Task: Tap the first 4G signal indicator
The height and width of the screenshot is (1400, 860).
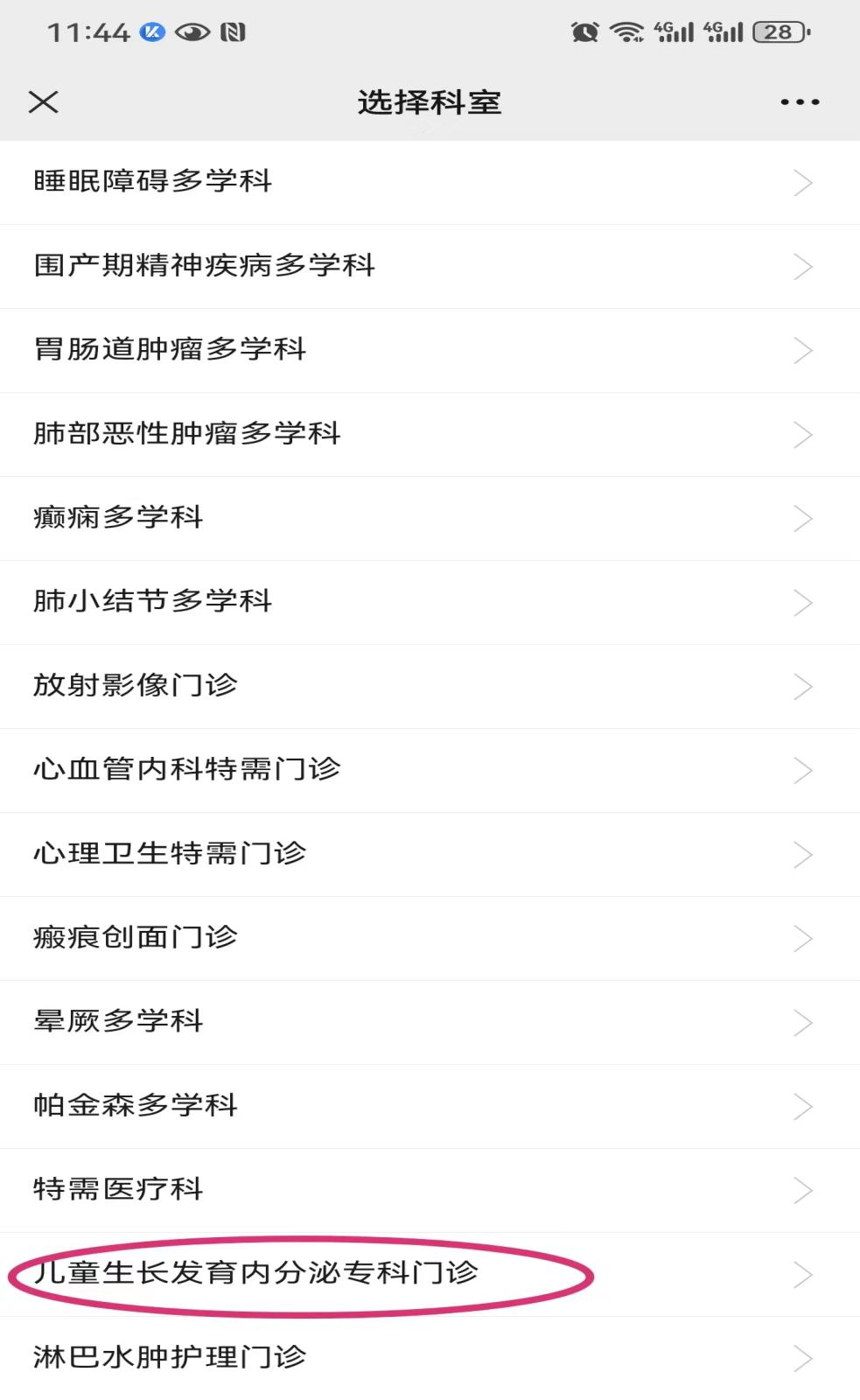Action: point(675,31)
